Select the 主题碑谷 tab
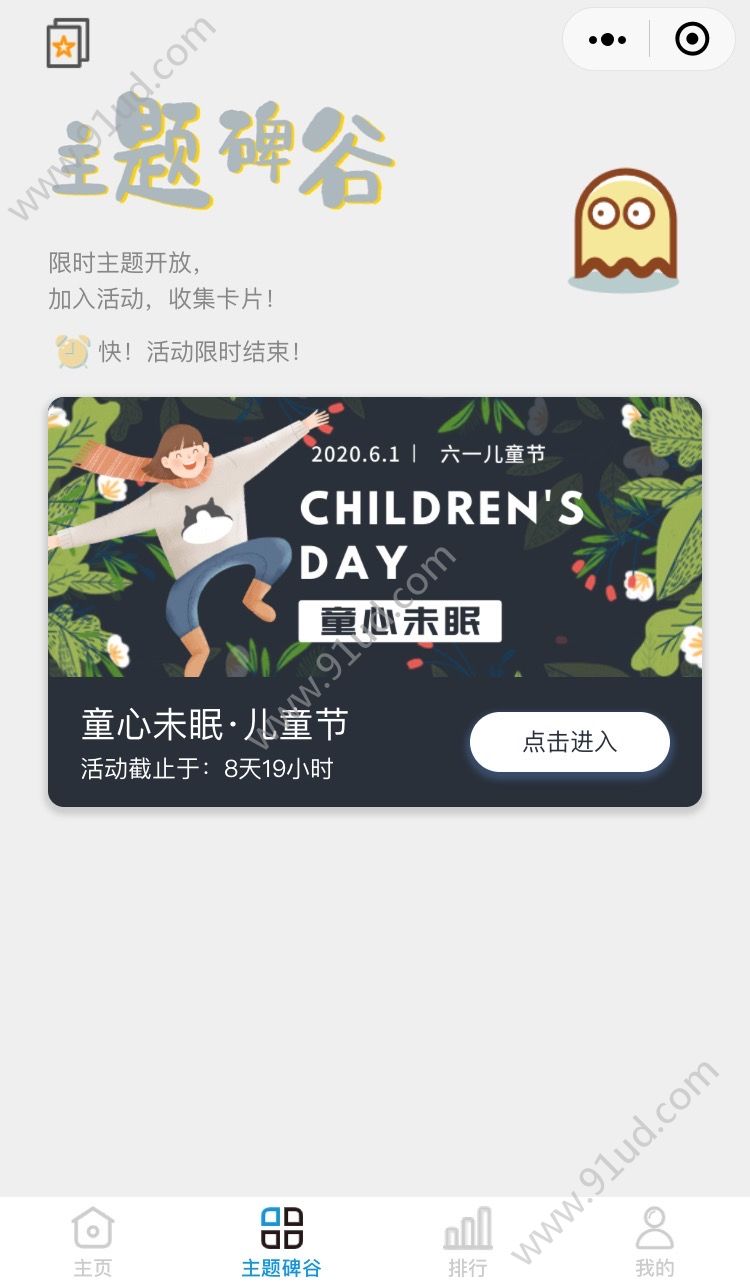 pyautogui.click(x=281, y=1241)
